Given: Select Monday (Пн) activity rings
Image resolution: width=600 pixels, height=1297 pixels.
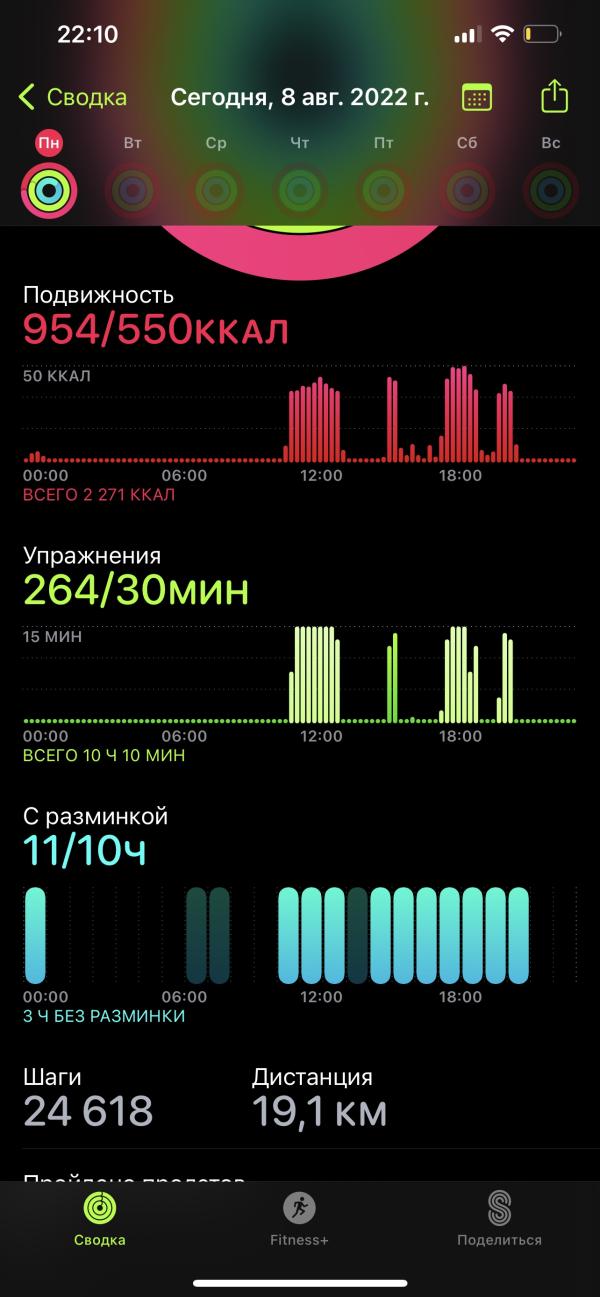Looking at the screenshot, I should pyautogui.click(x=48, y=186).
